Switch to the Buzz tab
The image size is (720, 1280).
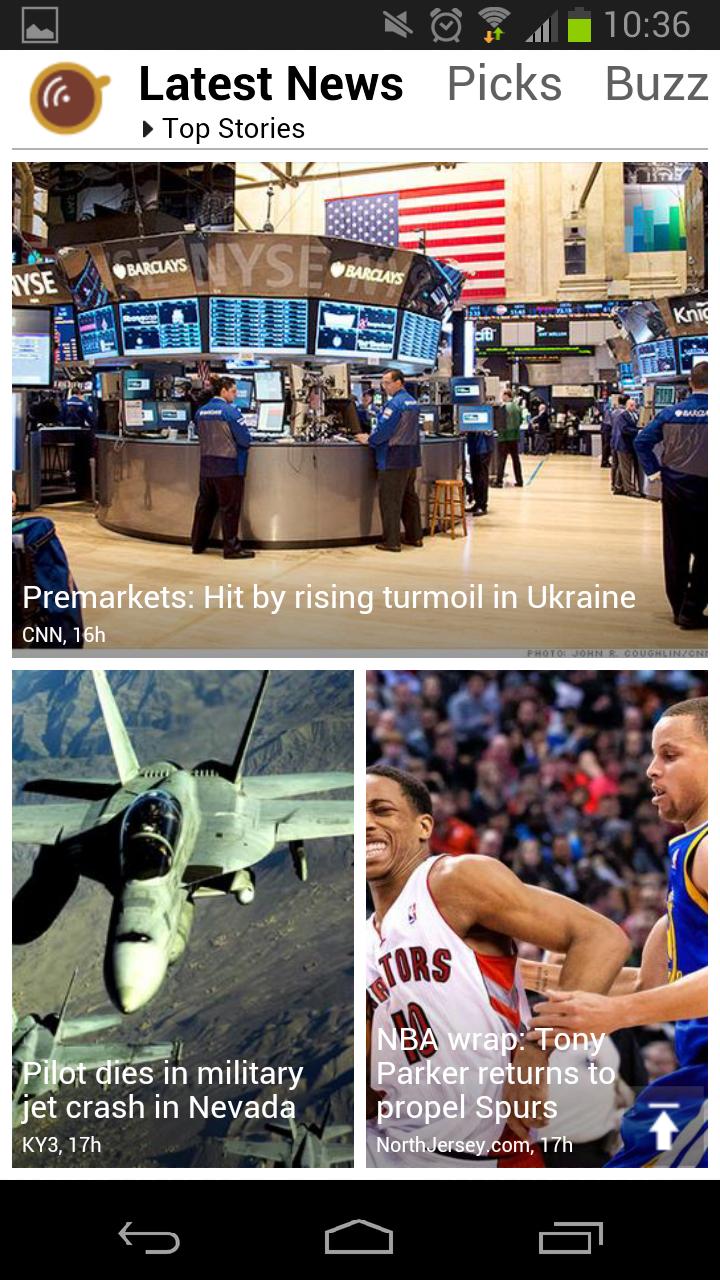[x=656, y=84]
